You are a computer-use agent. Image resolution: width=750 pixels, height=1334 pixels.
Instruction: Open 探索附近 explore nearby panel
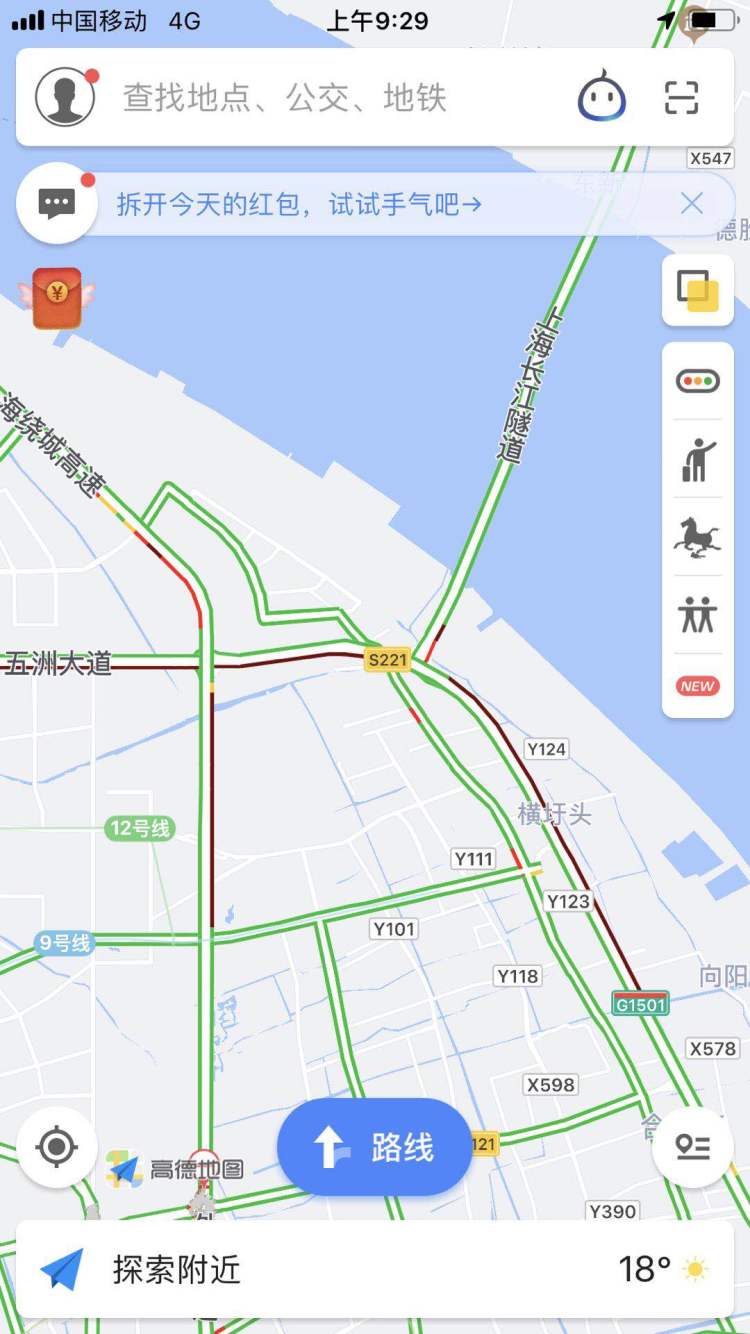(176, 1270)
